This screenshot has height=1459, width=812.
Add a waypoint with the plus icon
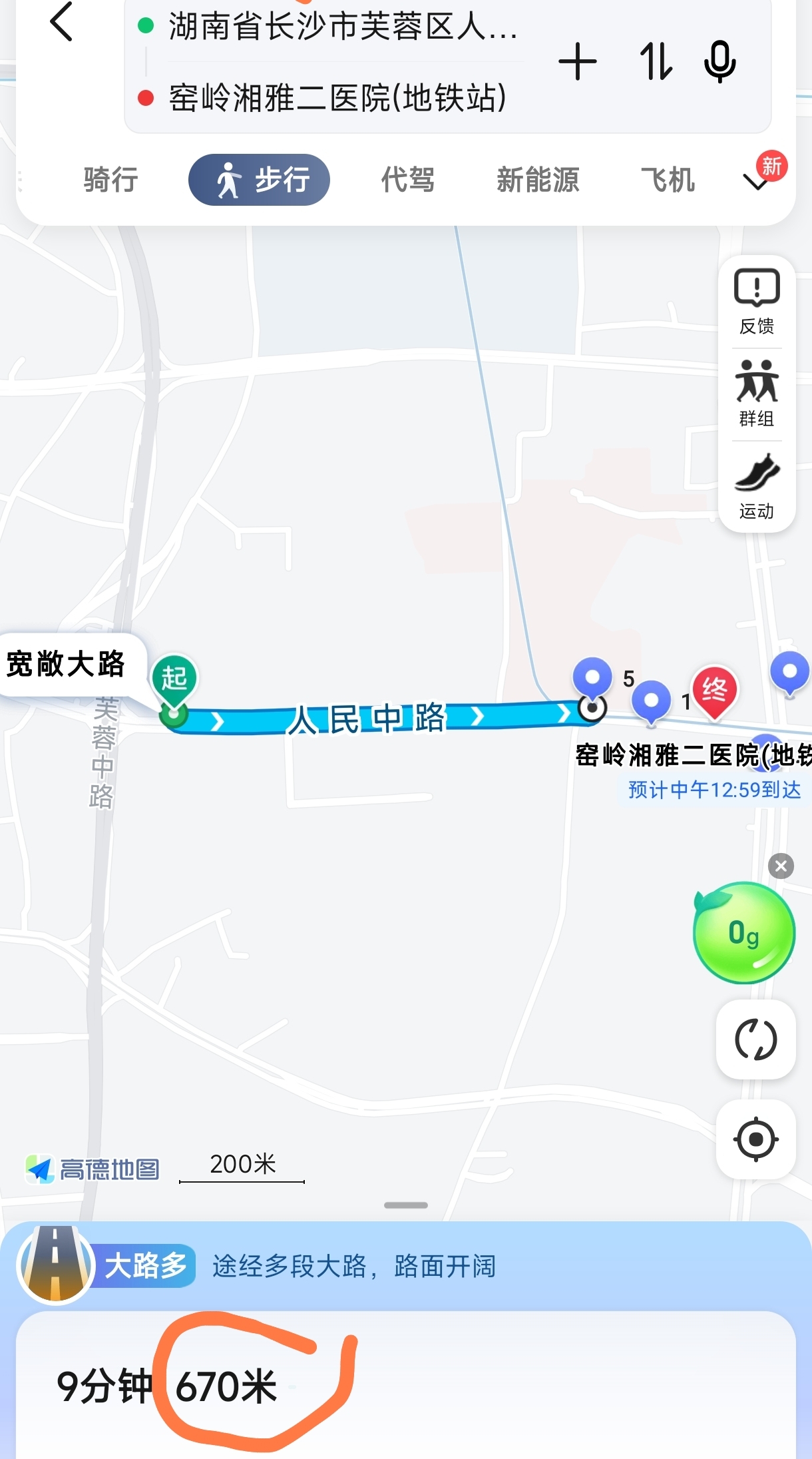click(577, 62)
